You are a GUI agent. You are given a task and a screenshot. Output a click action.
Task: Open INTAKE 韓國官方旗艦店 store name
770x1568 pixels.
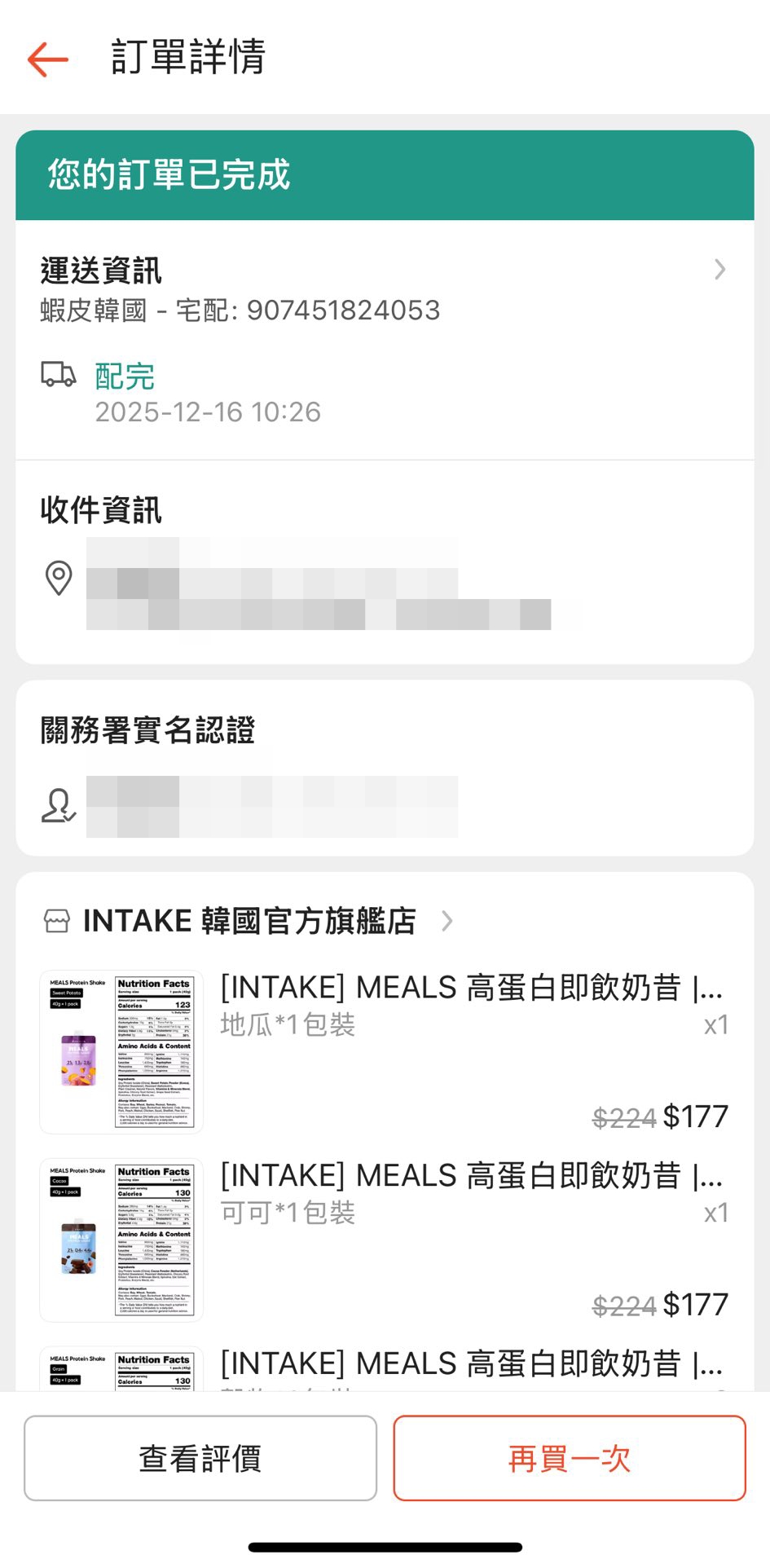coord(249,920)
